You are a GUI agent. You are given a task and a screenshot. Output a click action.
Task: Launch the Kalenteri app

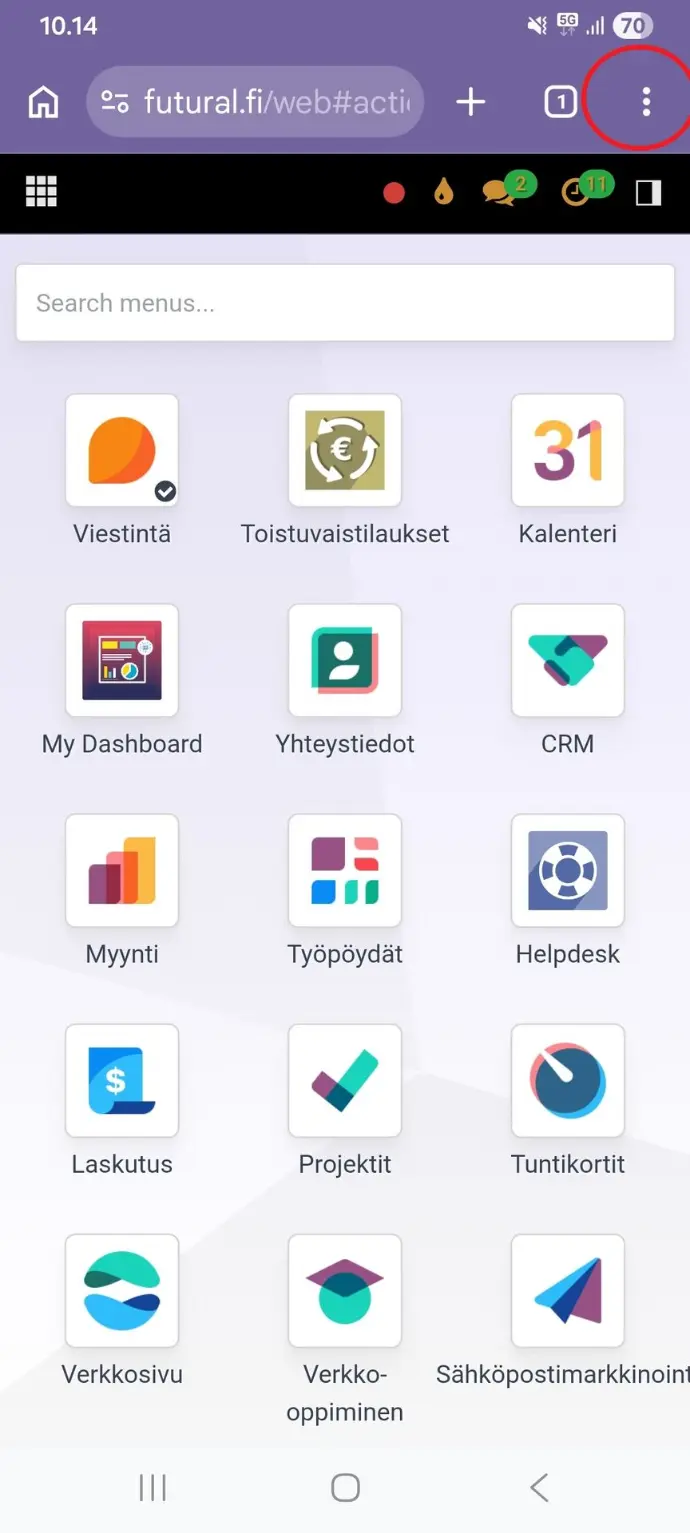click(567, 450)
